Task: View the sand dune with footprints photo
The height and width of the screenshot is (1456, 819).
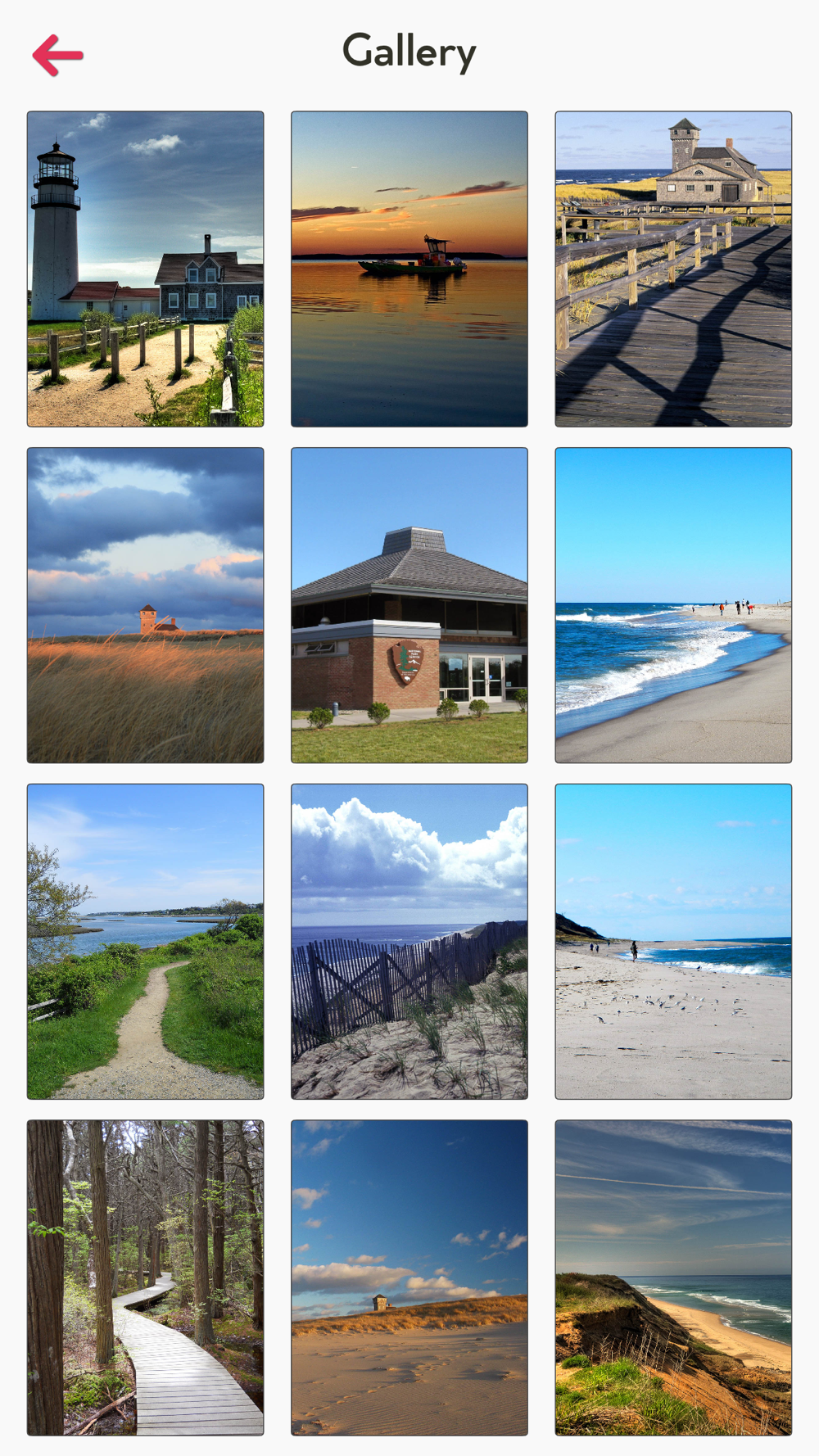Action: tap(409, 1277)
